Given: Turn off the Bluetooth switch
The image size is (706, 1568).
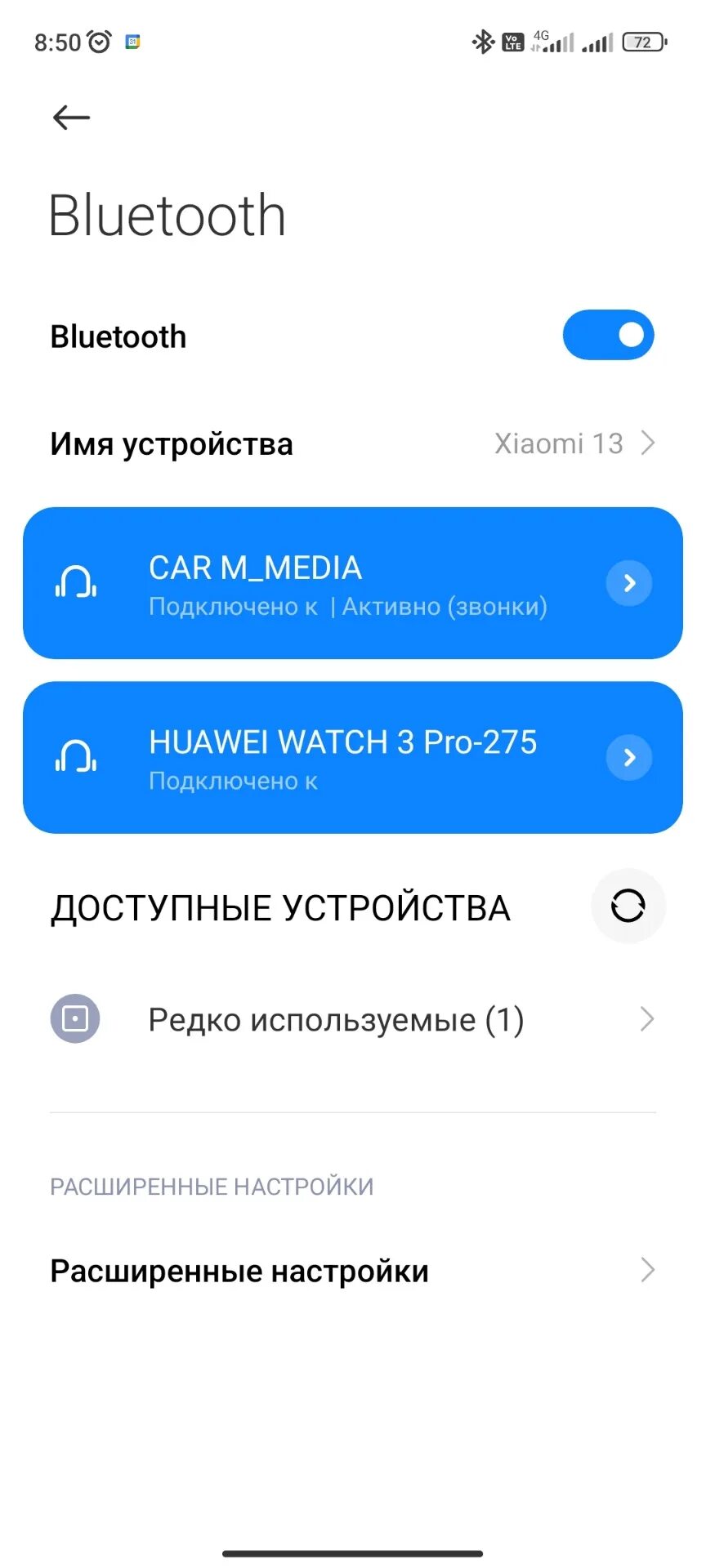Looking at the screenshot, I should (608, 335).
